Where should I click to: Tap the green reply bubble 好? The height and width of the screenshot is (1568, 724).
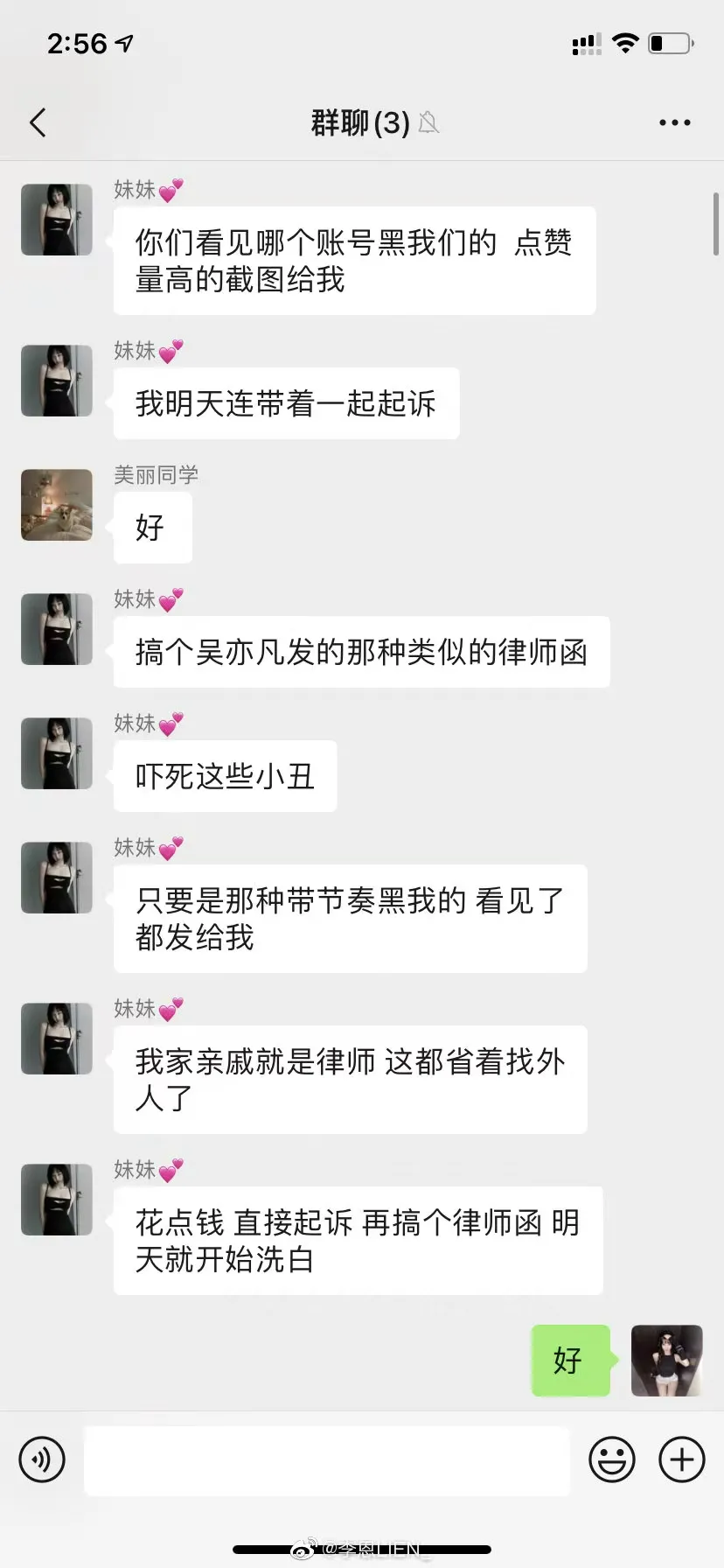(x=570, y=1361)
